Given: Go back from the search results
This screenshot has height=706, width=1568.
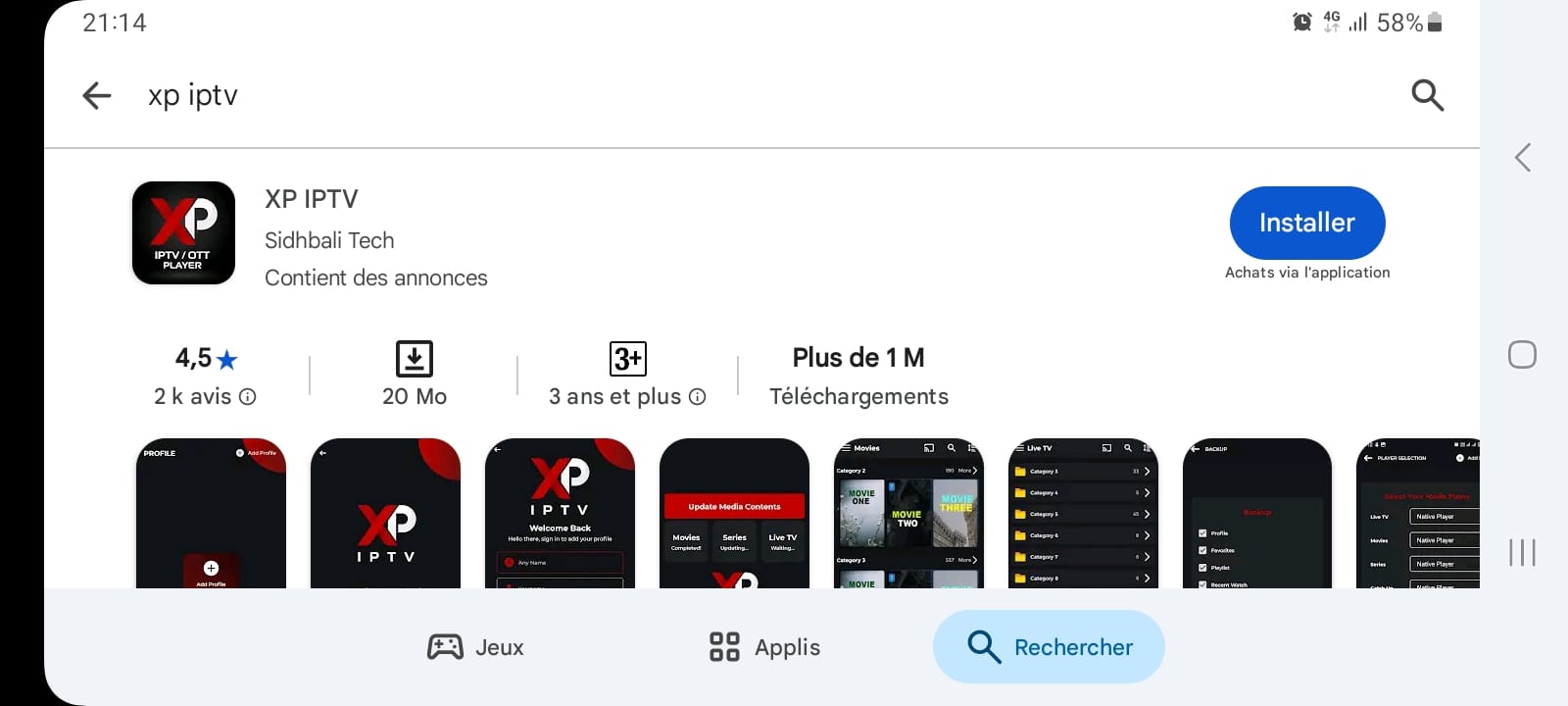Looking at the screenshot, I should [x=97, y=95].
